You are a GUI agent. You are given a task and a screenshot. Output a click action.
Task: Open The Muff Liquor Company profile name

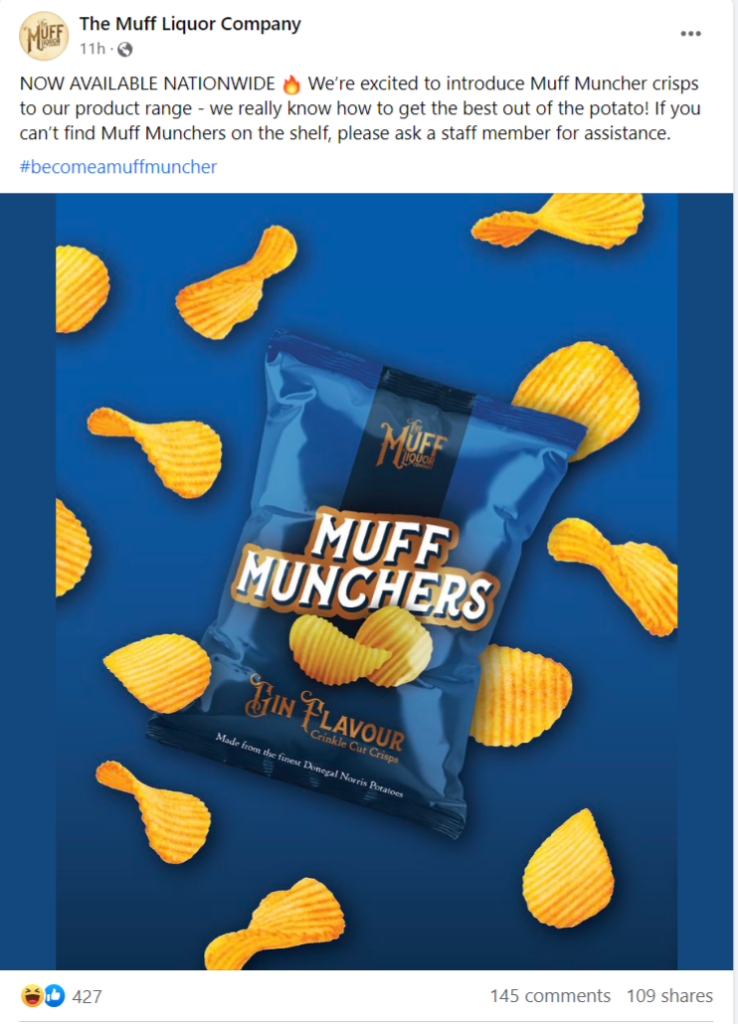[189, 24]
